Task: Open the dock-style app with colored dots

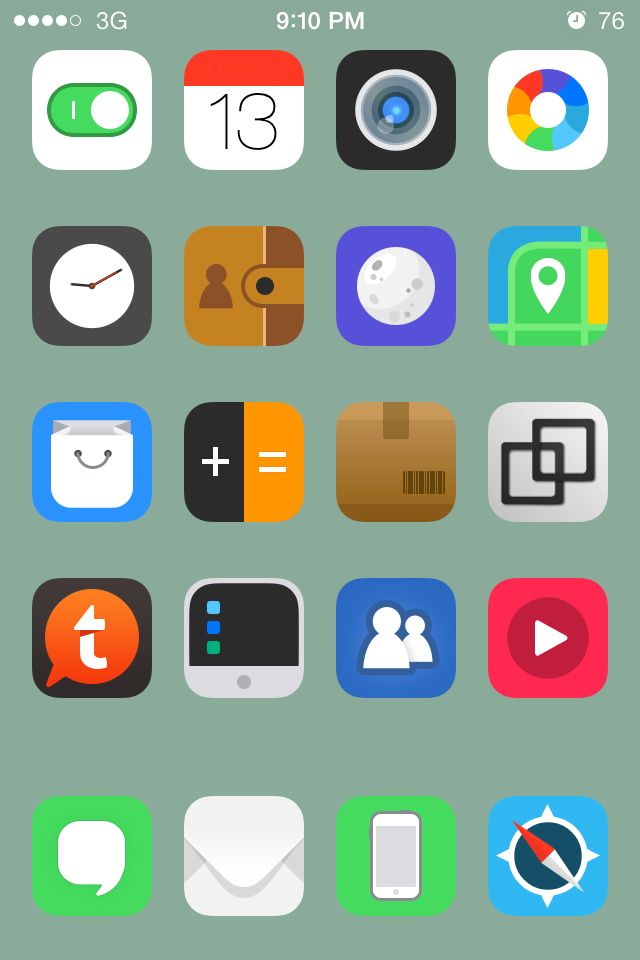Action: click(244, 638)
